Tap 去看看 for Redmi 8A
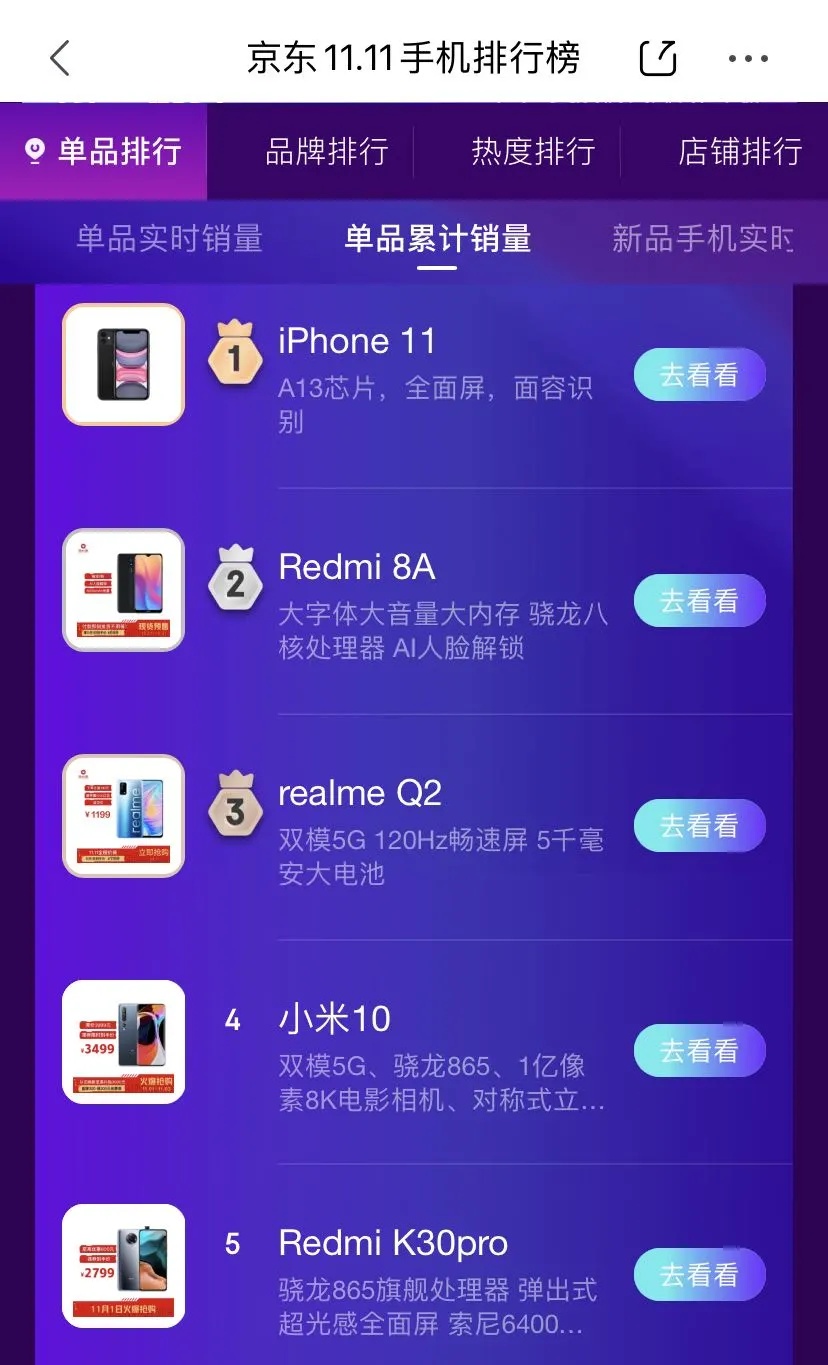This screenshot has width=828, height=1365. coord(700,601)
